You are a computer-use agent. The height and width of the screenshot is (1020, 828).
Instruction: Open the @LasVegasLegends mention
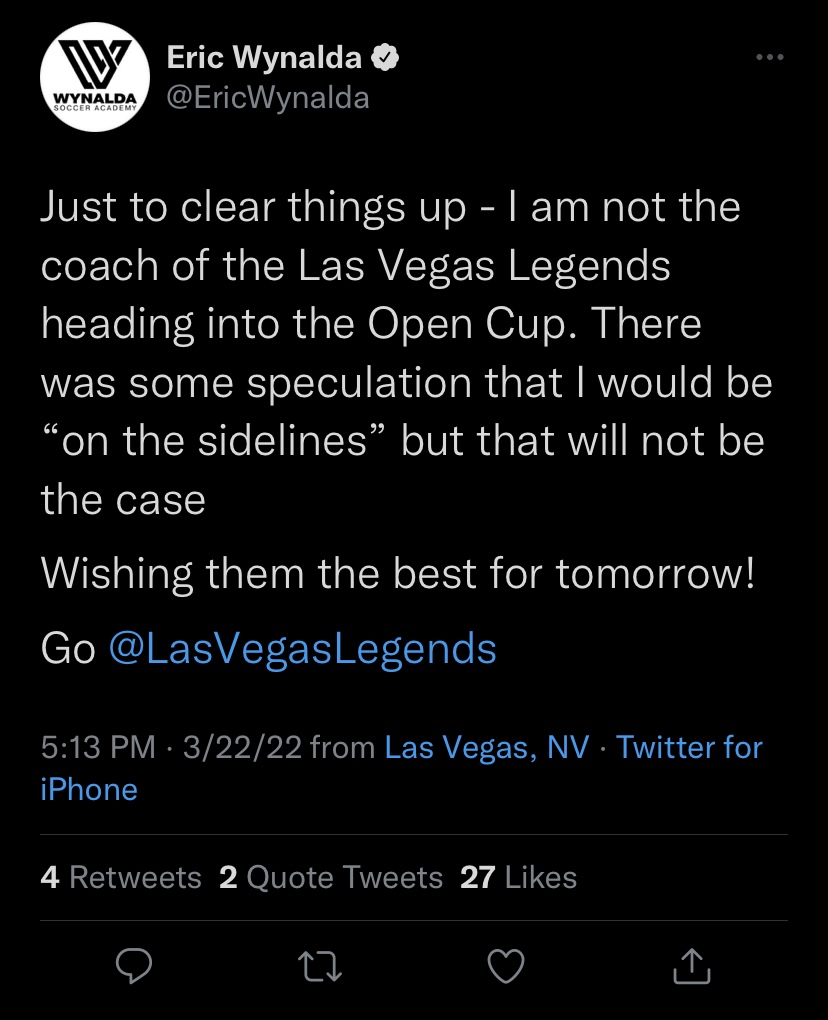pyautogui.click(x=301, y=649)
